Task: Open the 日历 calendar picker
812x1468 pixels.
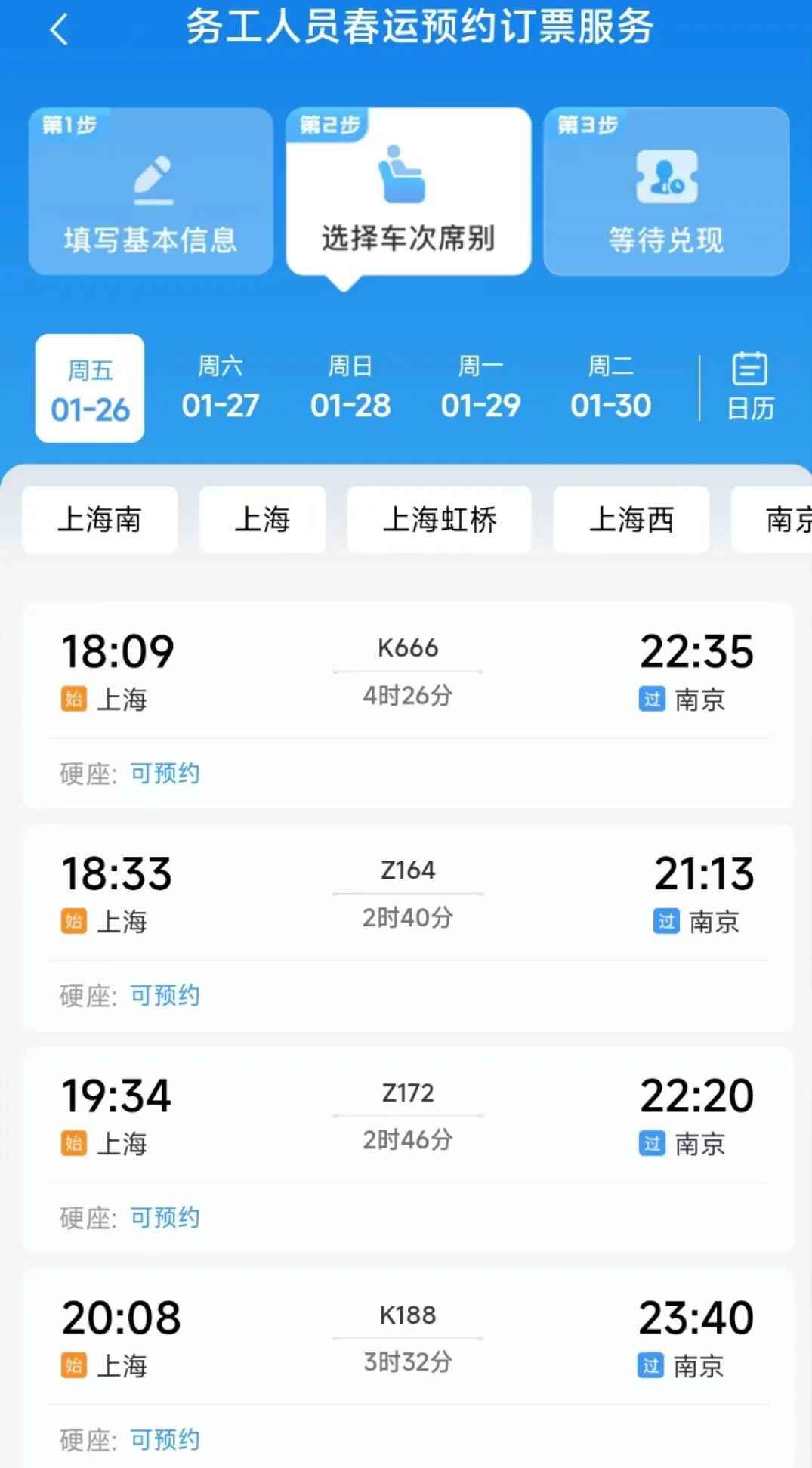Action: [x=750, y=388]
